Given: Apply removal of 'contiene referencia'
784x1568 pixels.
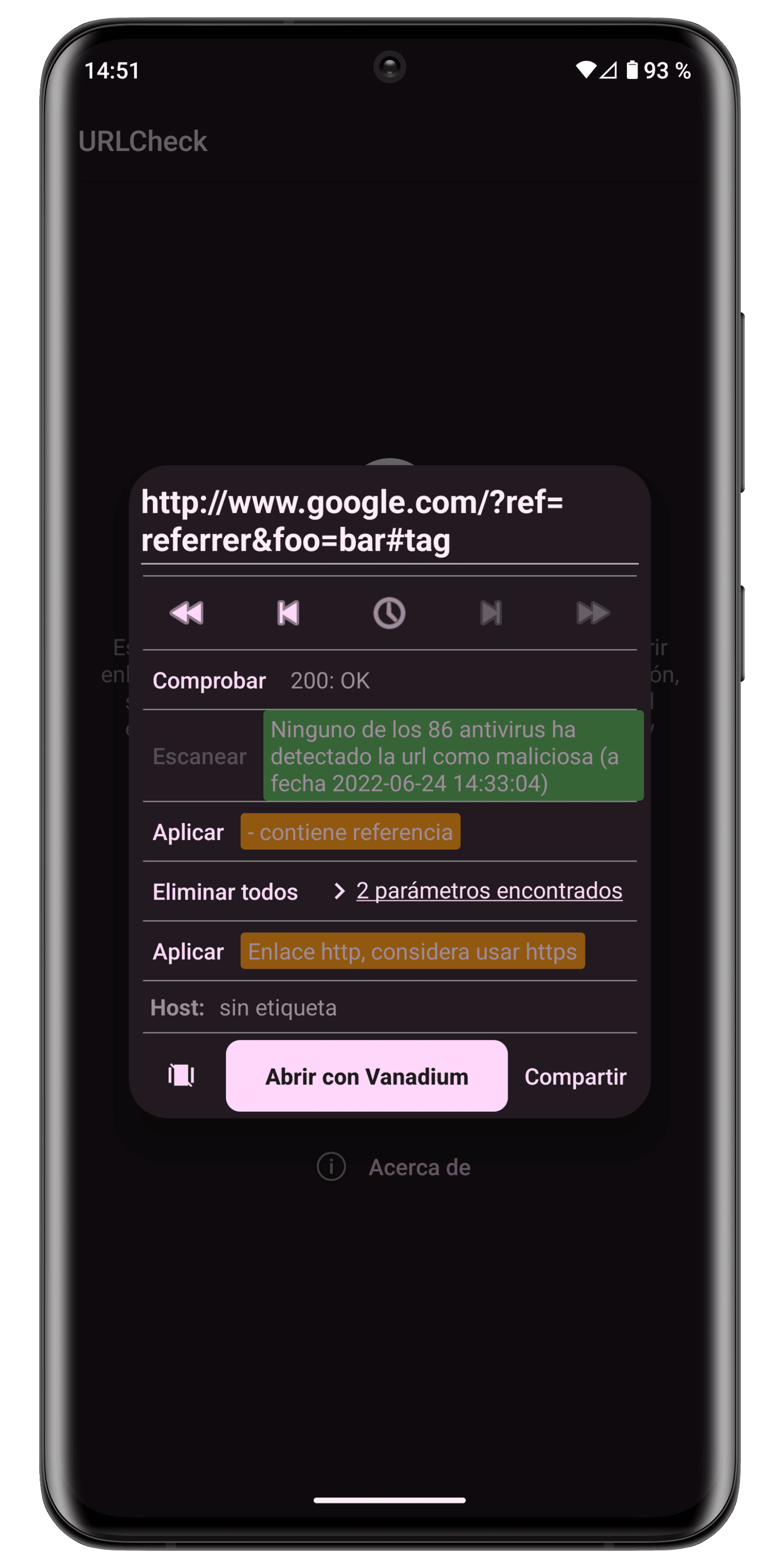Looking at the screenshot, I should [x=188, y=832].
